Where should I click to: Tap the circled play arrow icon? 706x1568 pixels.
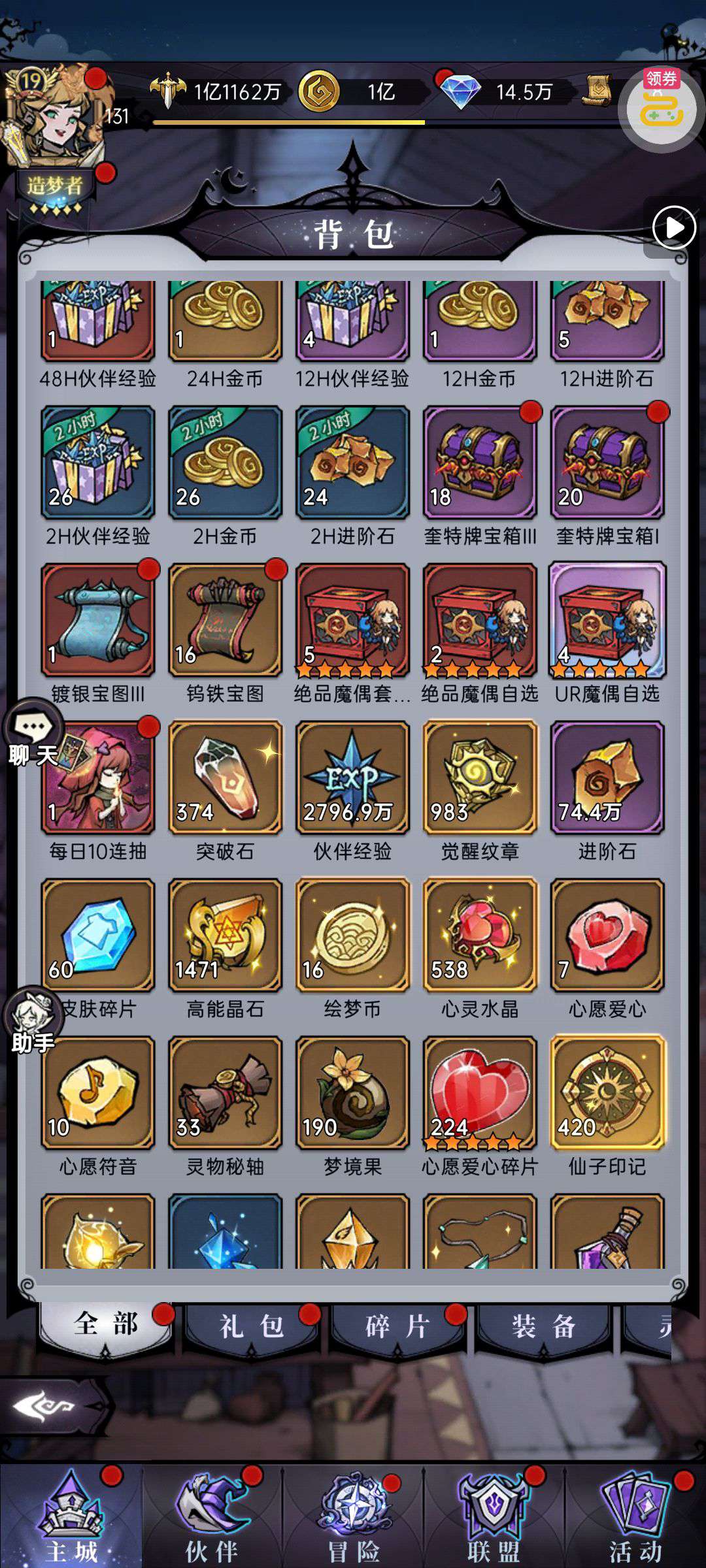tap(674, 227)
